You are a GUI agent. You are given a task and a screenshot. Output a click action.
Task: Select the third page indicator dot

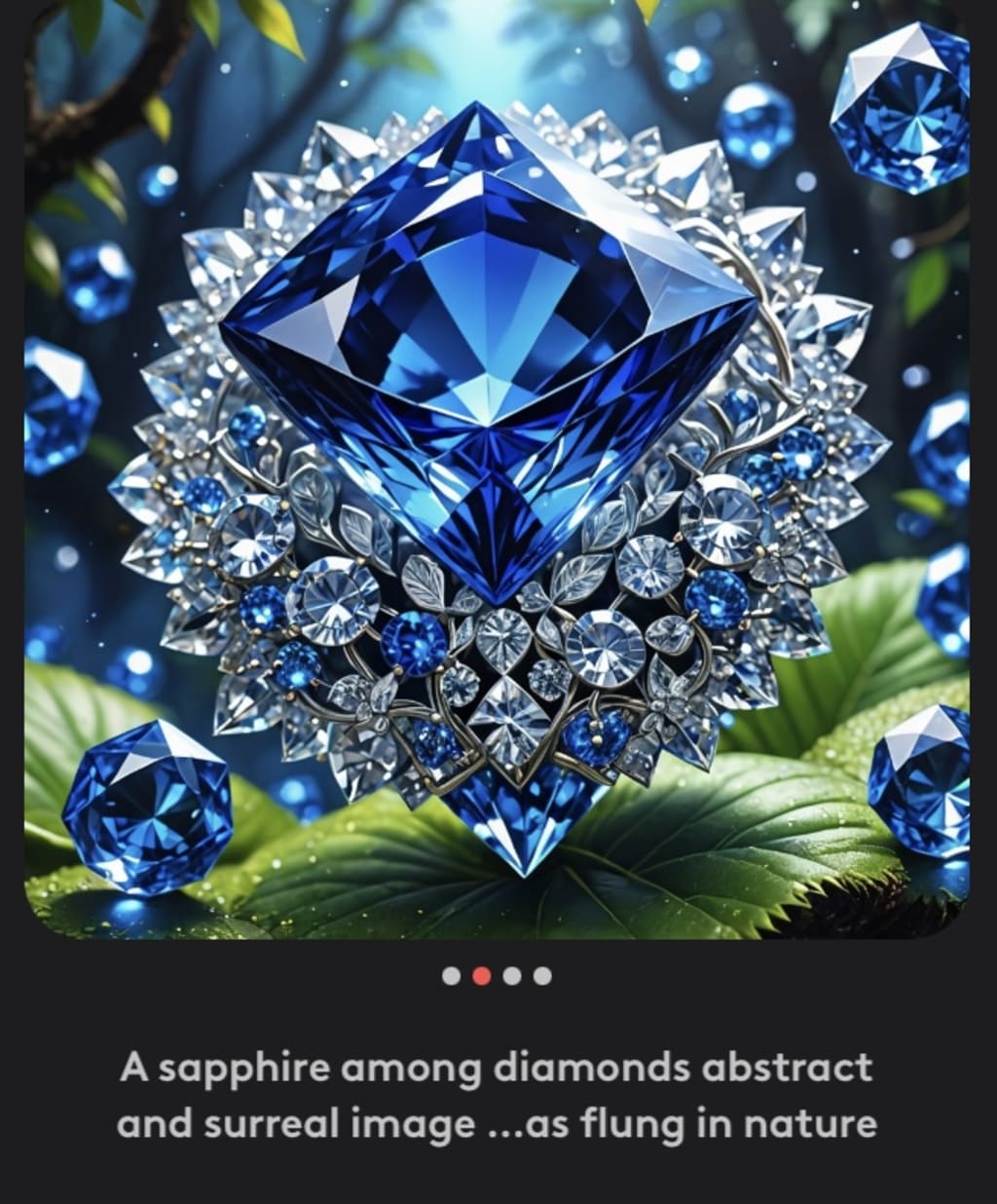tap(512, 975)
